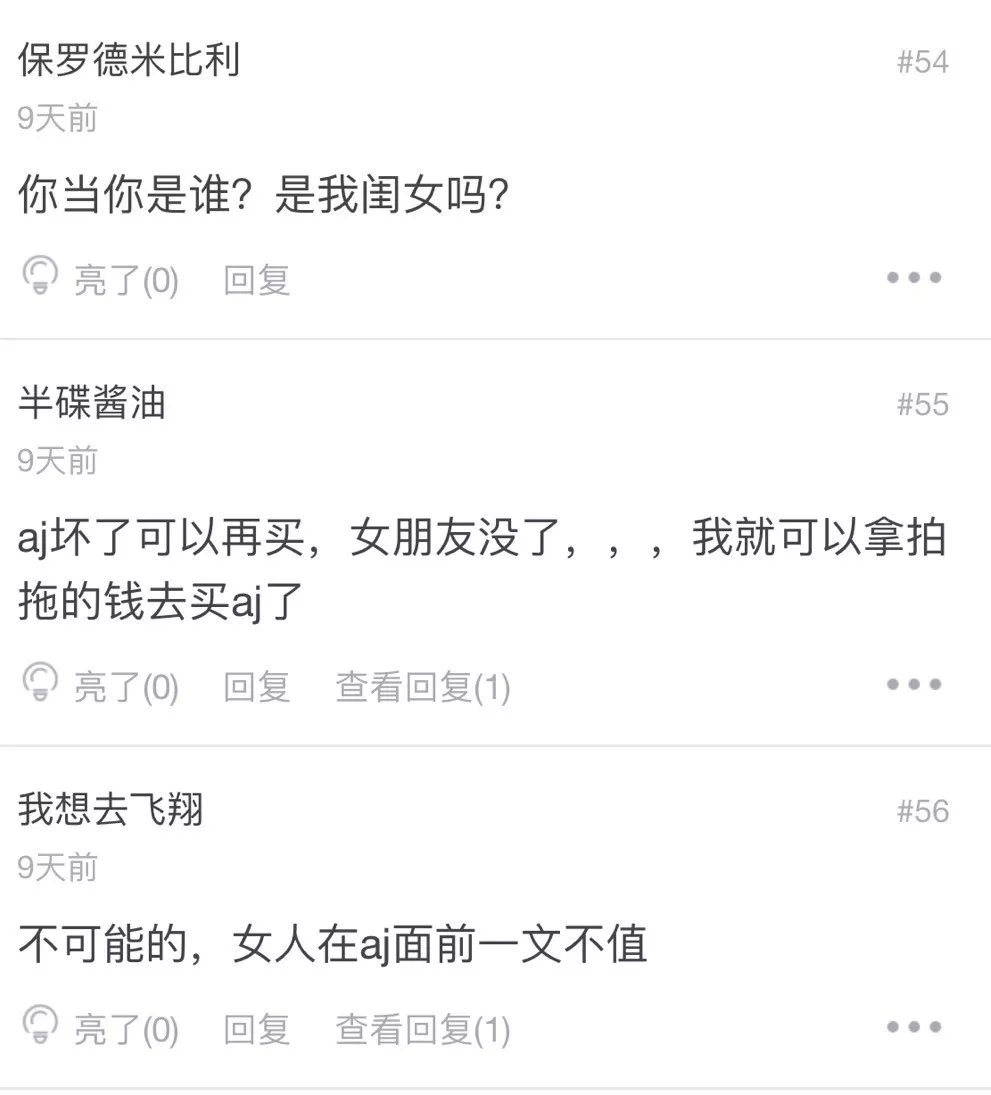
Task: Open the more options menu for comment #54
Action: click(913, 278)
